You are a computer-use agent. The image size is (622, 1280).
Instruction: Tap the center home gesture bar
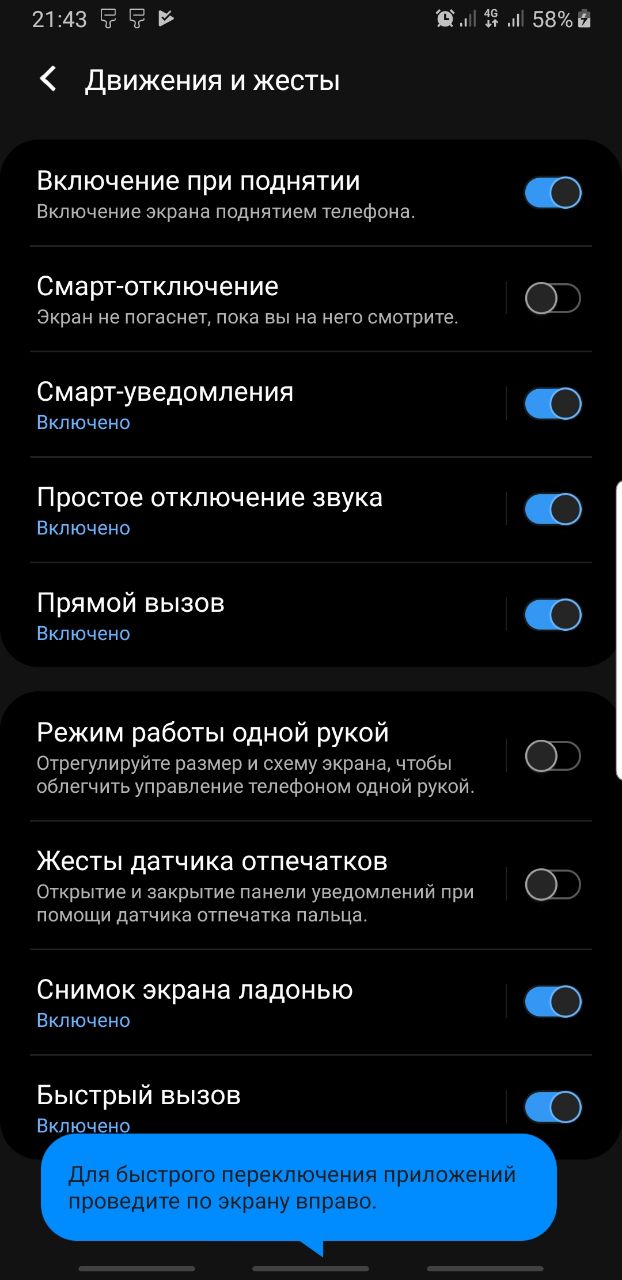(311, 1269)
